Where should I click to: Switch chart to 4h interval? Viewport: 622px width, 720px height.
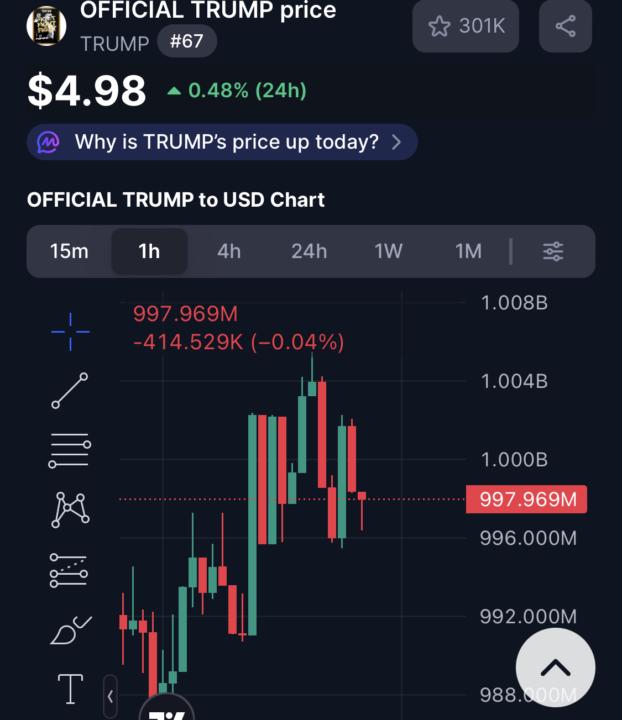pyautogui.click(x=229, y=251)
